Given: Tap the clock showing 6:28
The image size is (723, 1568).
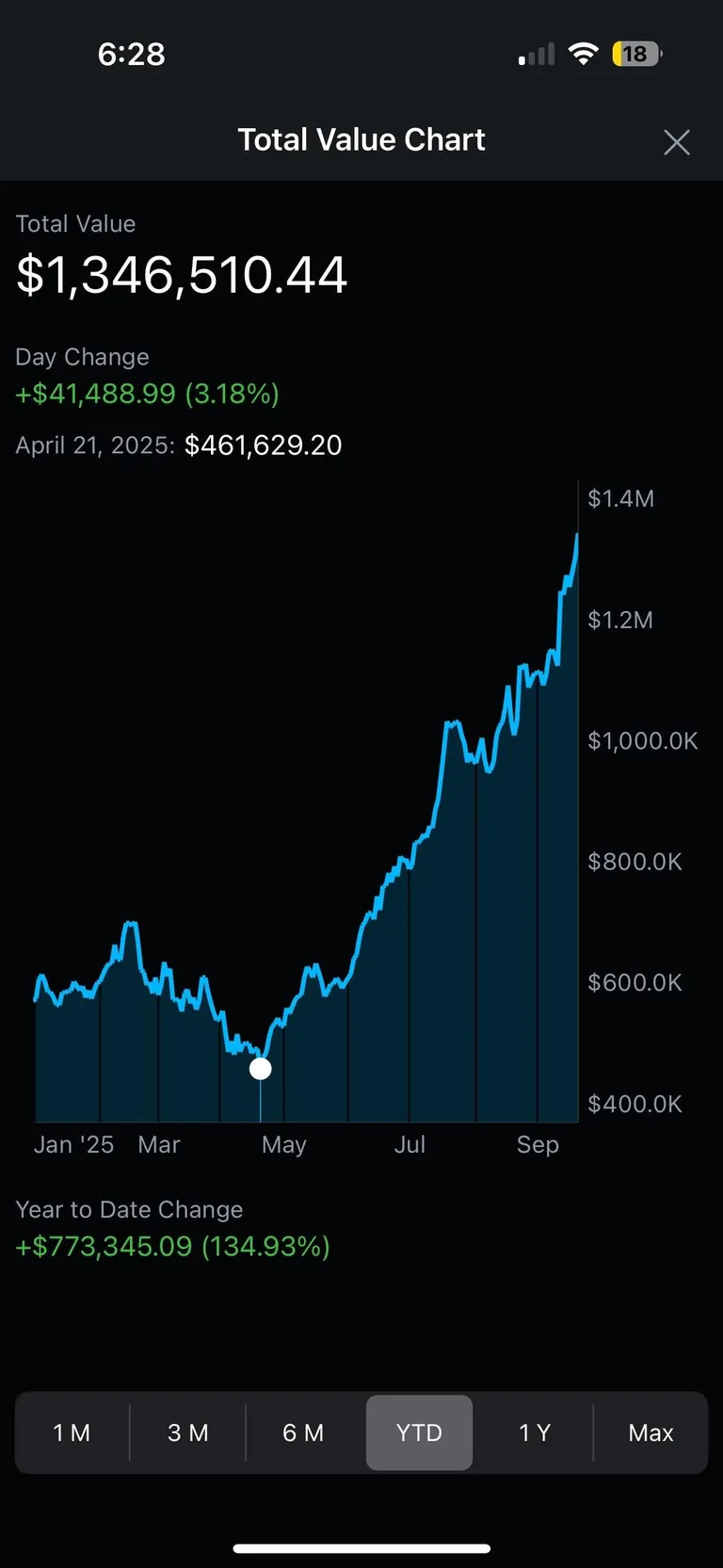Looking at the screenshot, I should click(131, 54).
